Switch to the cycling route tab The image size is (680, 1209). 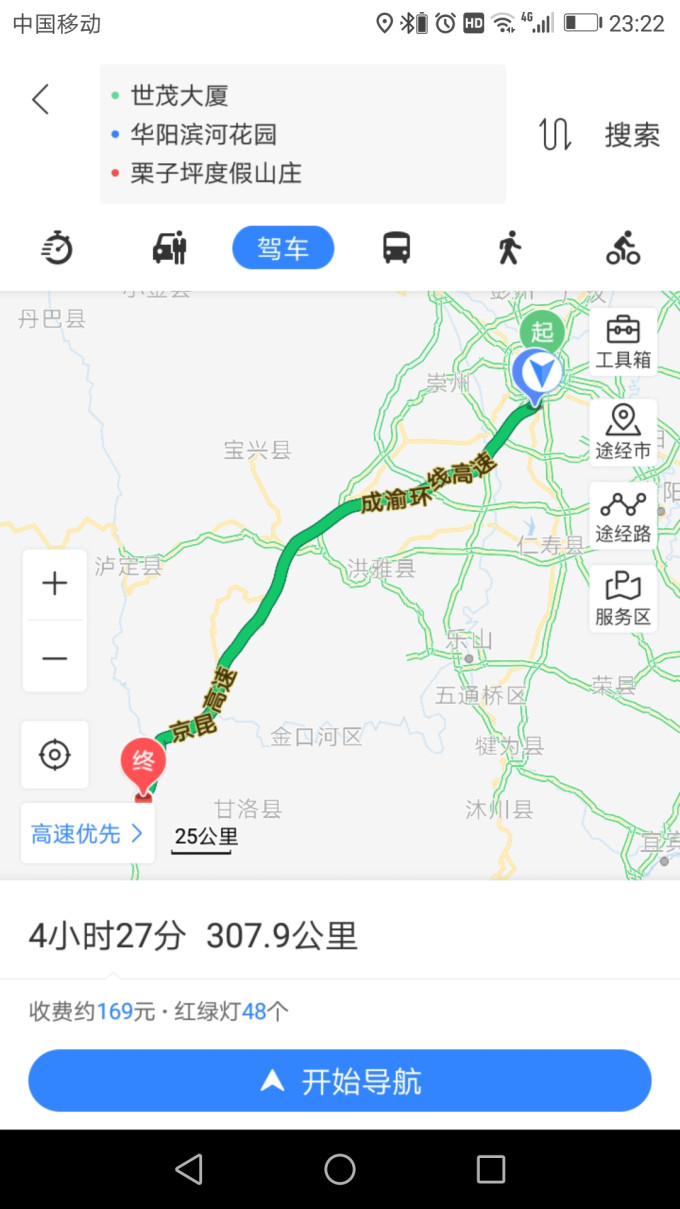point(623,247)
